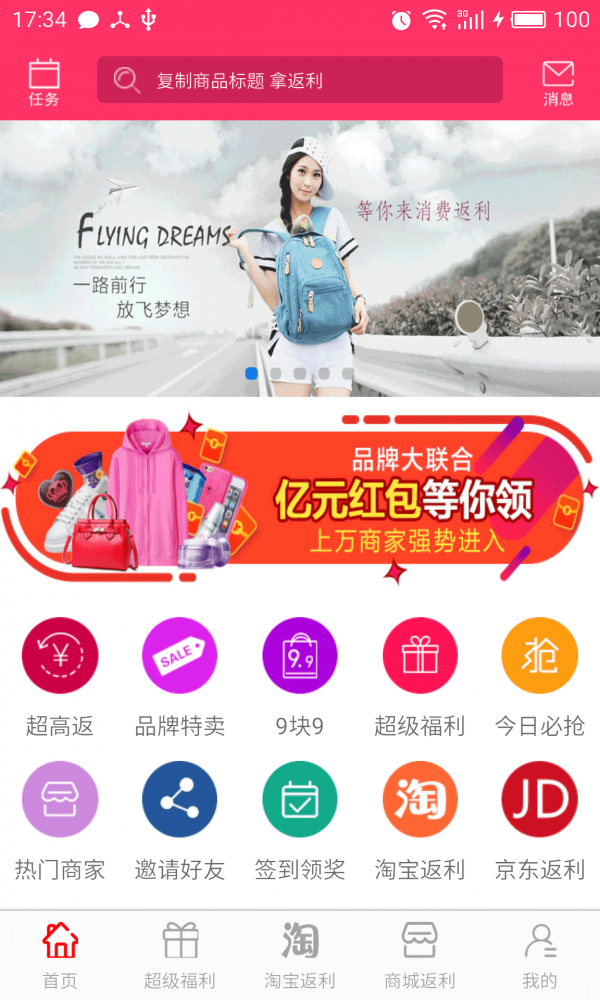Go to the 我的 profile tab
Viewport: 600px width, 1000px height.
540,955
